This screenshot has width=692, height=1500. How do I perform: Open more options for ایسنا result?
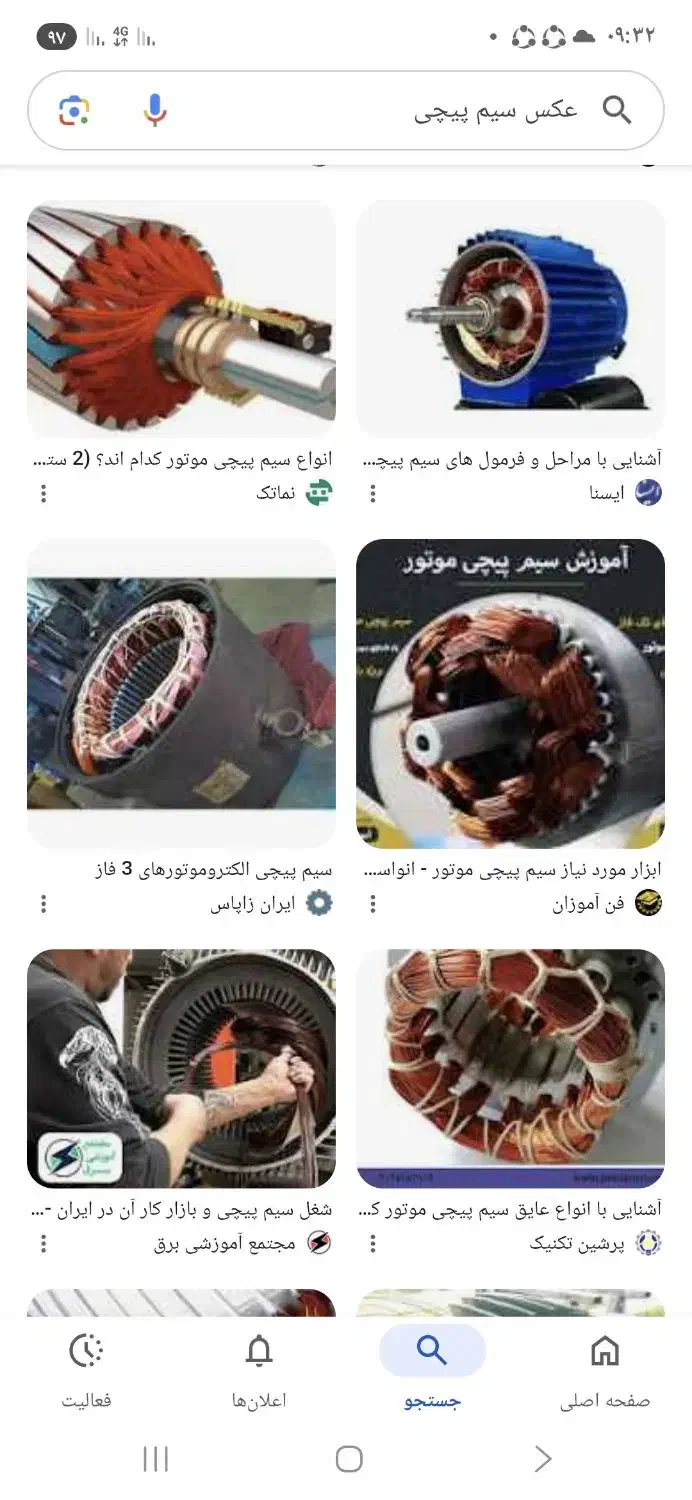click(x=373, y=493)
